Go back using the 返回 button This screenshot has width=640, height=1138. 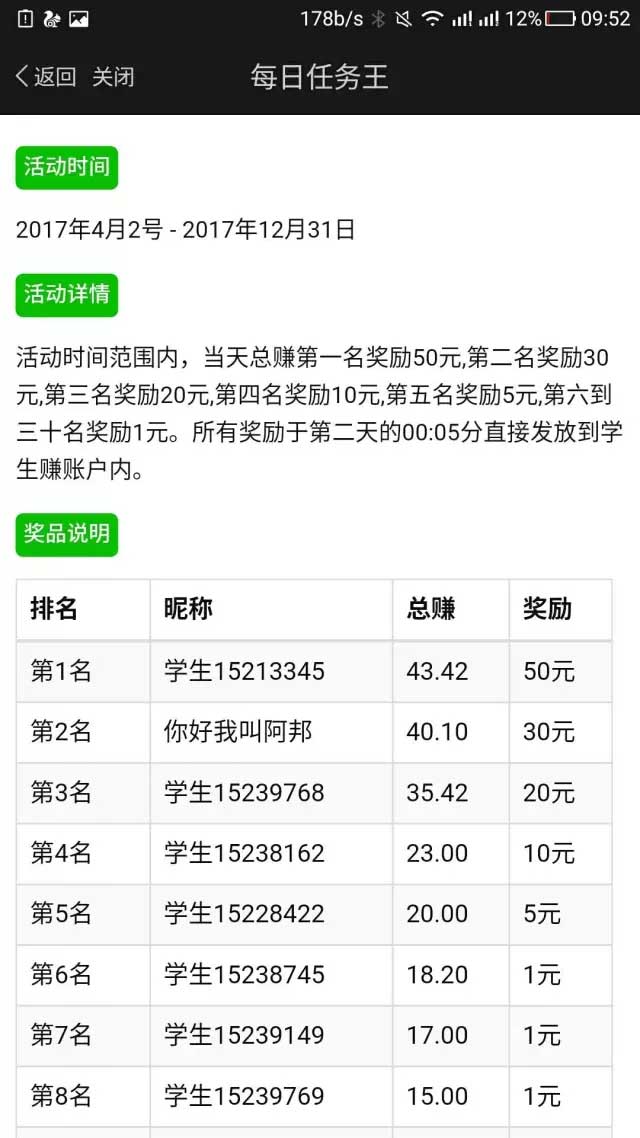[46, 77]
